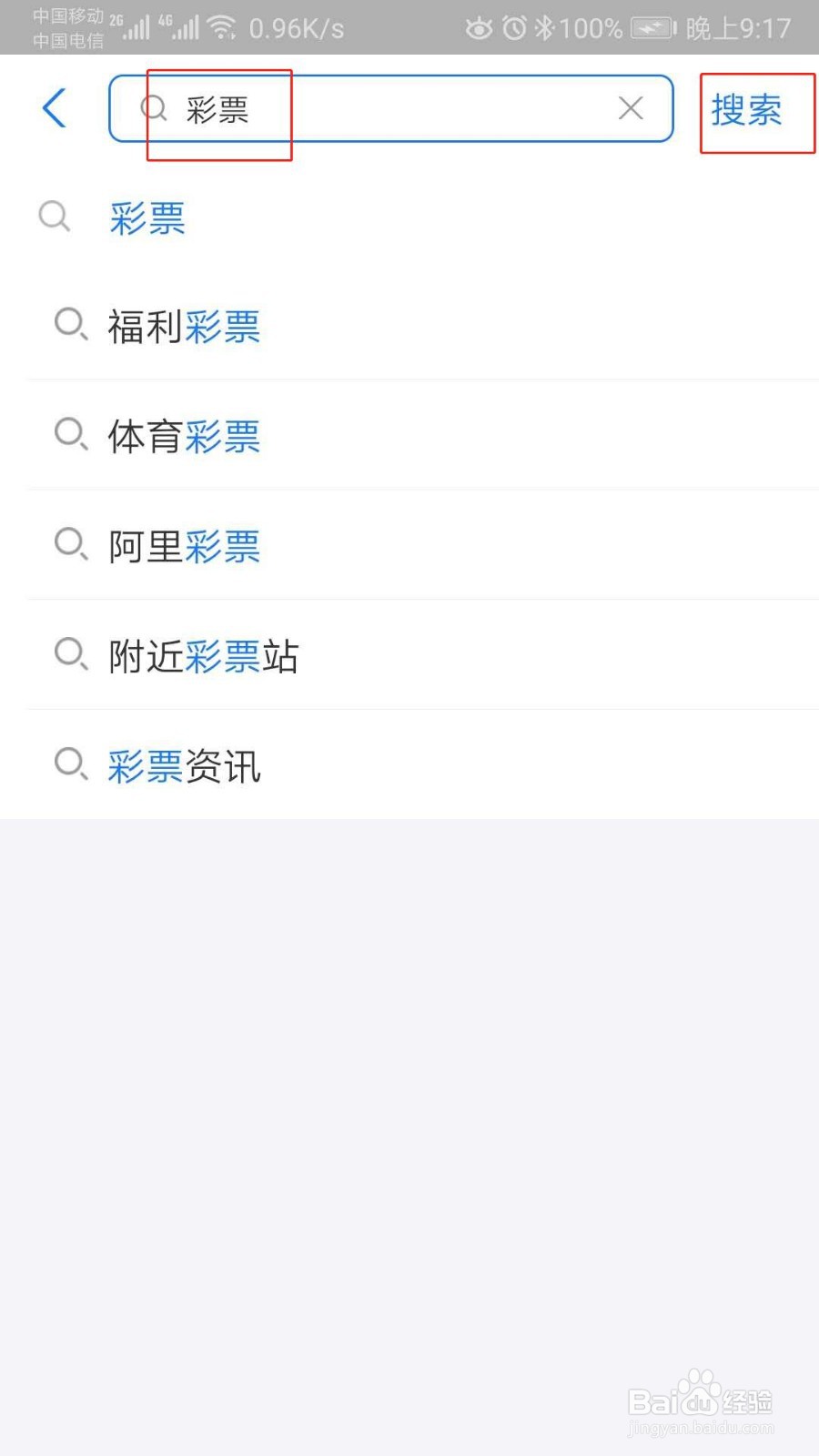Choose the 福利彩票 suggestion
This screenshot has width=819, height=1456.
185,327
